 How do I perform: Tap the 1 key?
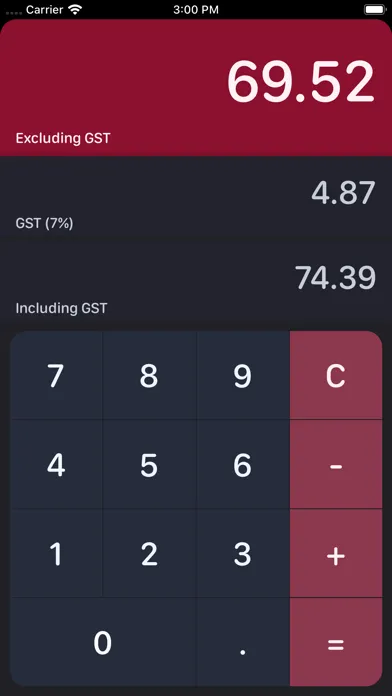(56, 553)
